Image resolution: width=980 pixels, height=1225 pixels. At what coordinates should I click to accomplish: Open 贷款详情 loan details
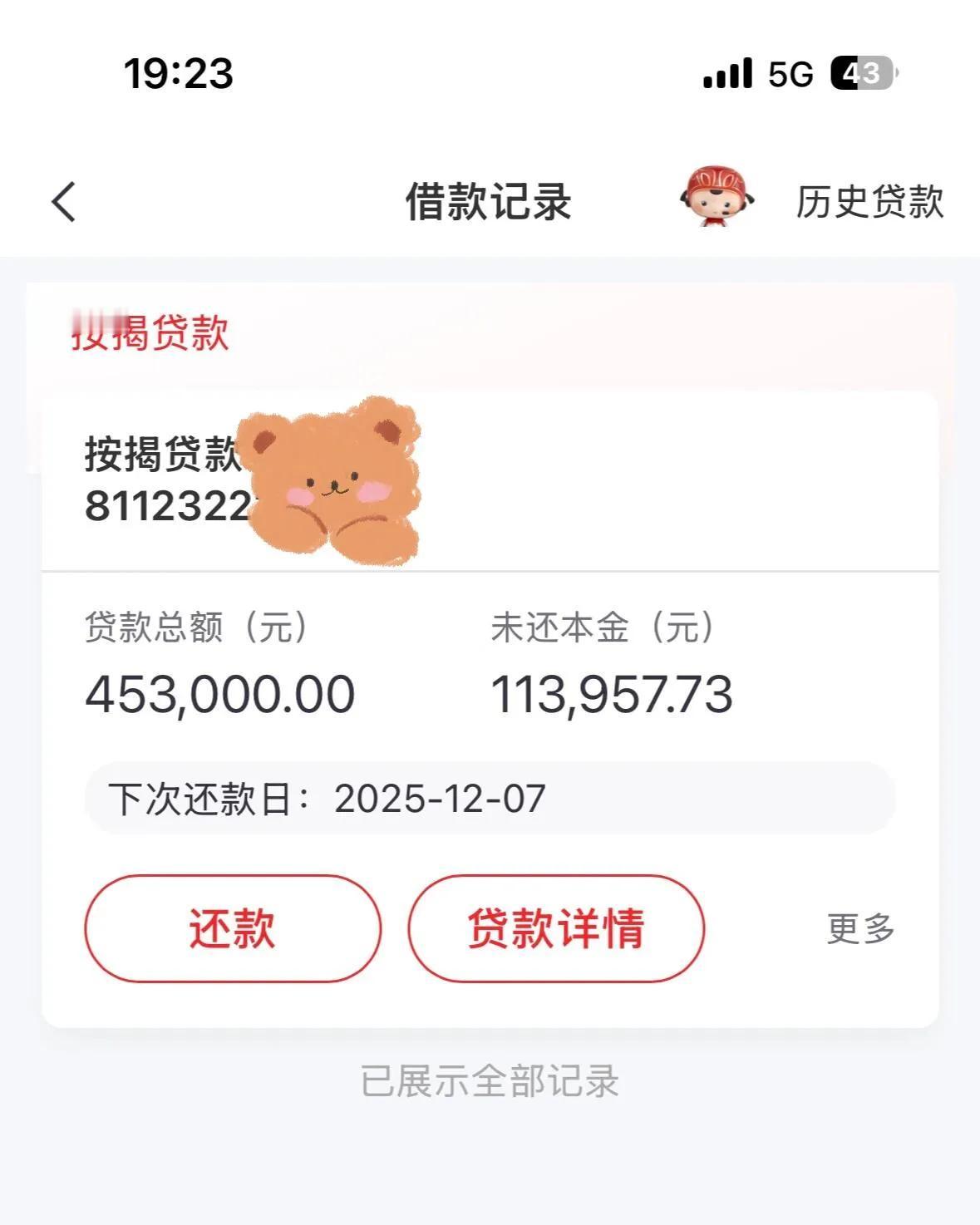point(555,930)
